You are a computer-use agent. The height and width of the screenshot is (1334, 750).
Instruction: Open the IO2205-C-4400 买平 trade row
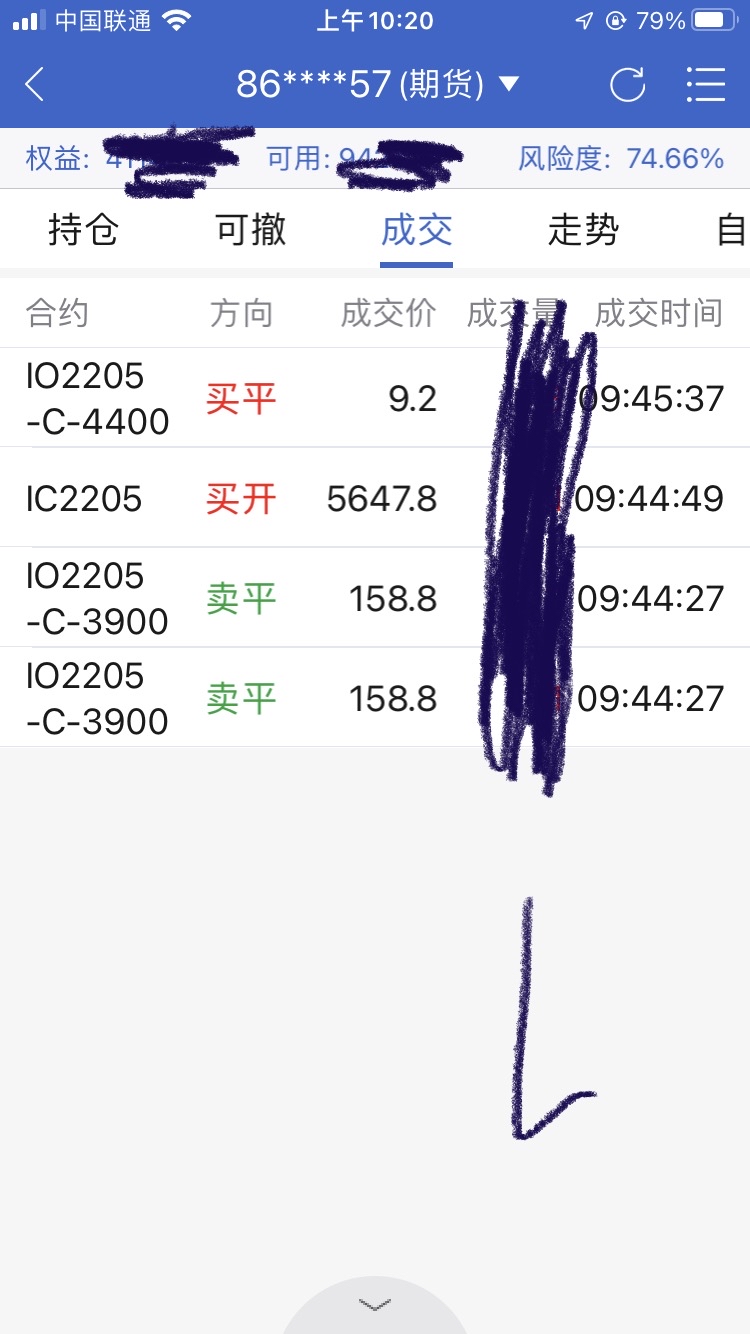(240, 398)
